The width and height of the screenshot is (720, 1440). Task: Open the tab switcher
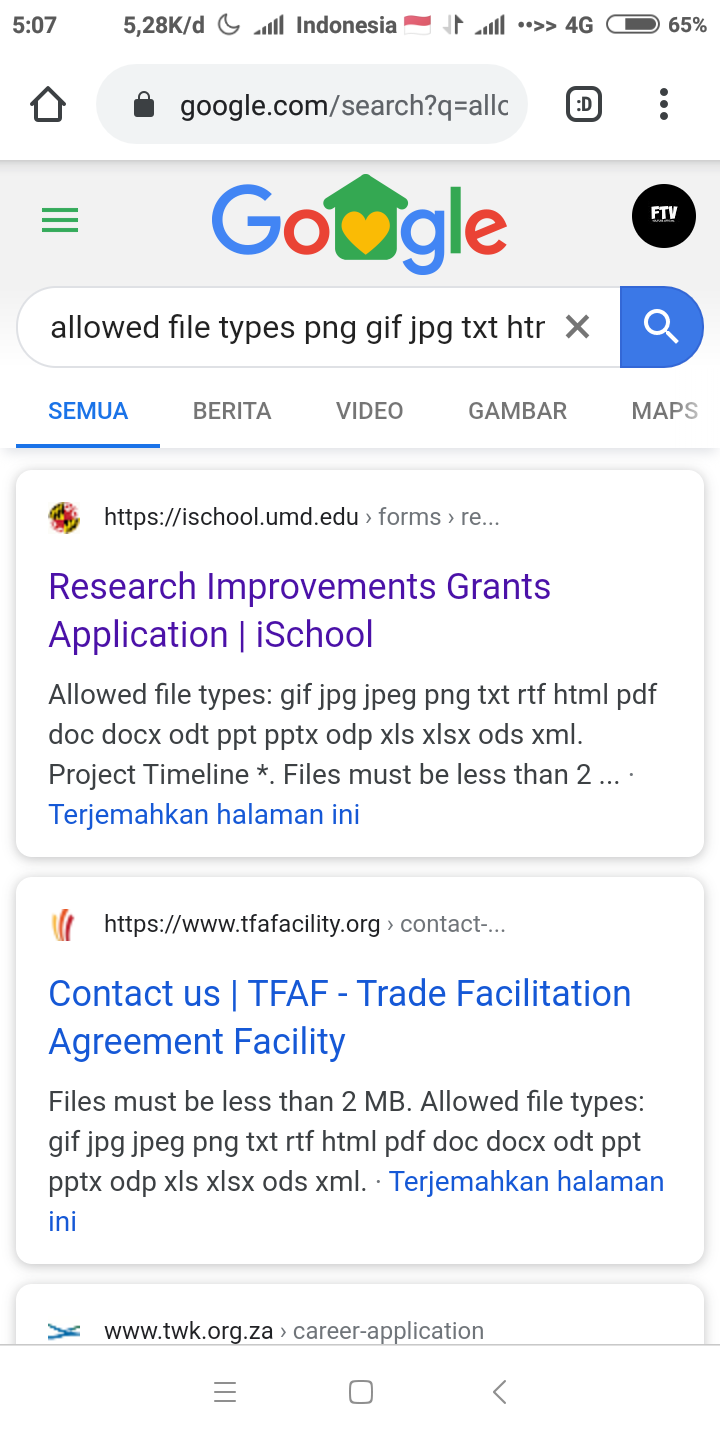(x=584, y=104)
